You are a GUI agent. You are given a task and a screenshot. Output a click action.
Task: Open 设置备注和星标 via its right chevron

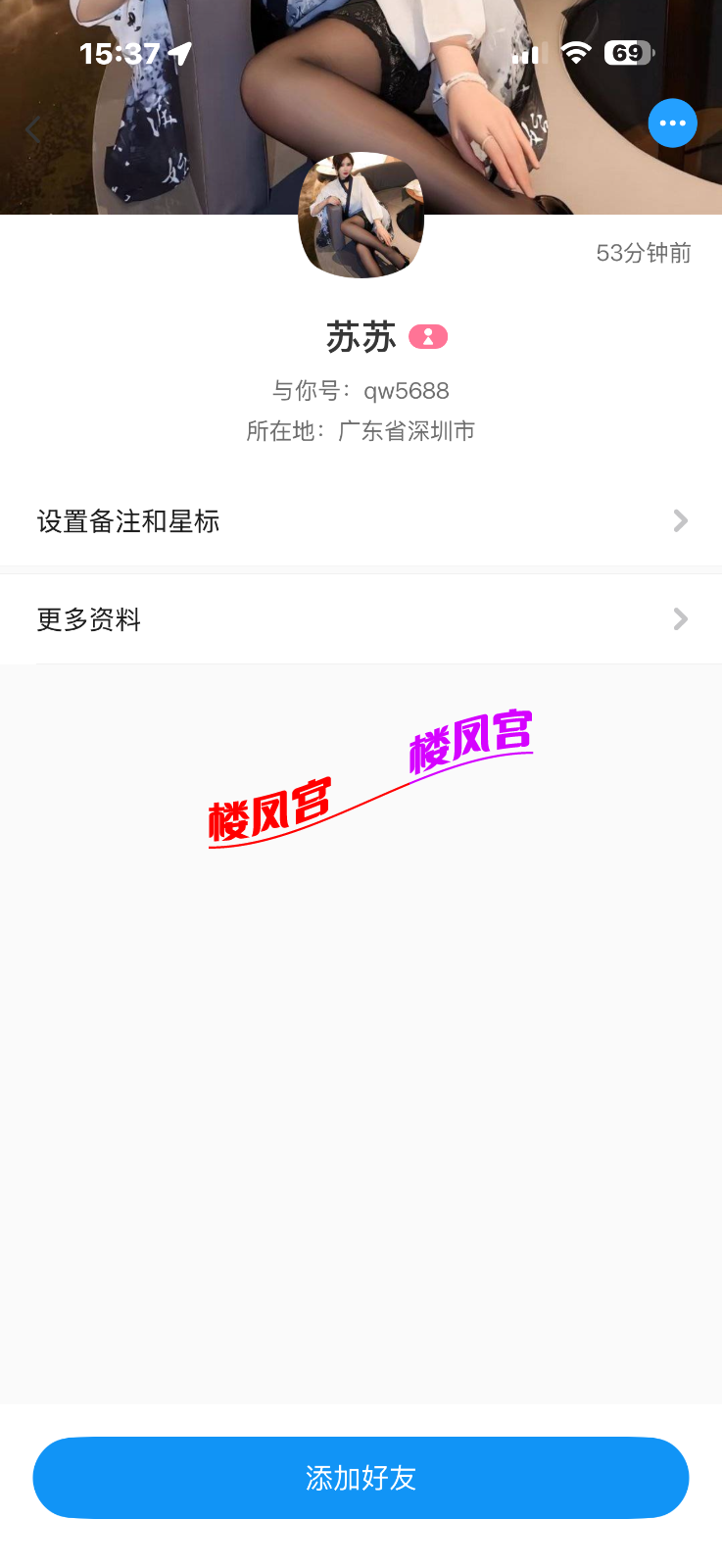pyautogui.click(x=680, y=520)
